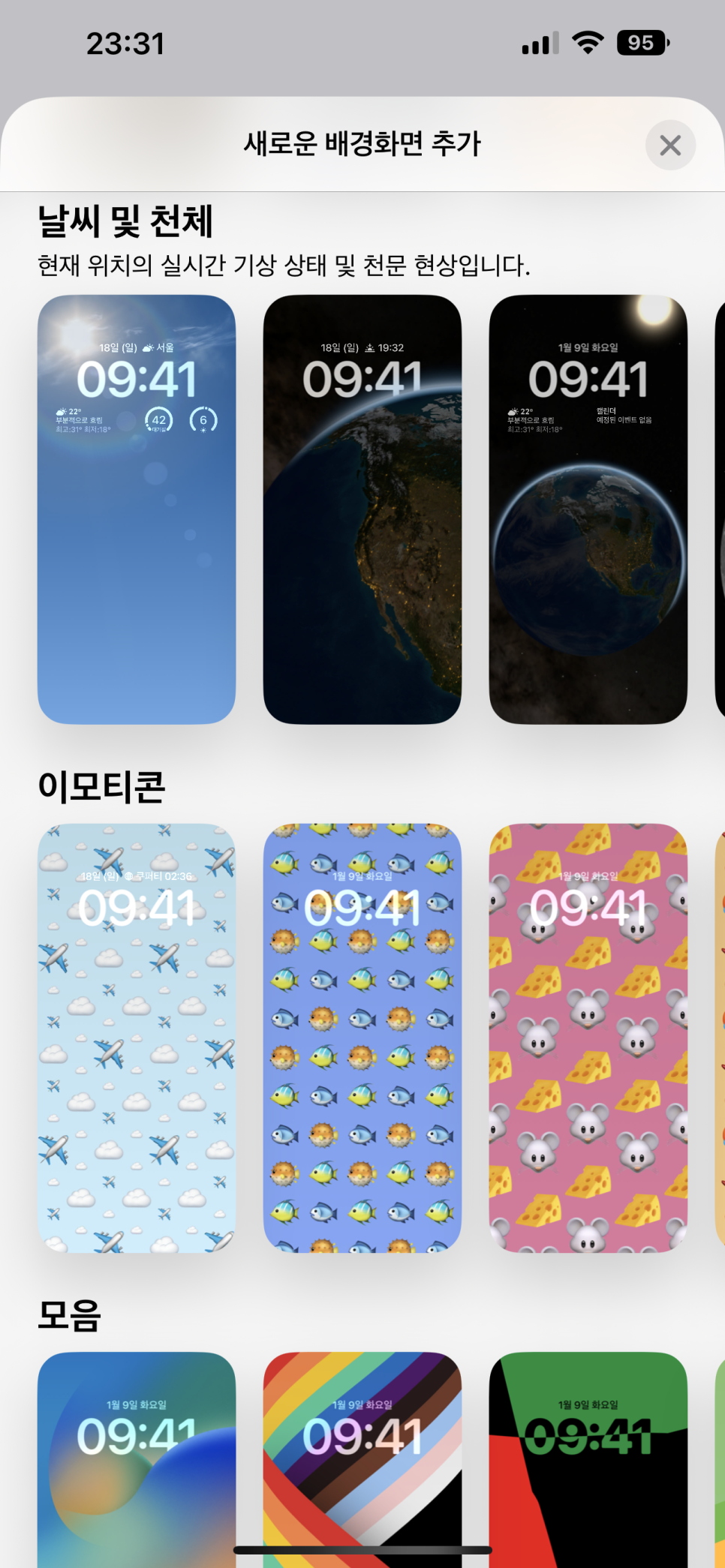Select the blue sky weather wallpaper
This screenshot has width=725, height=1568.
point(137,509)
